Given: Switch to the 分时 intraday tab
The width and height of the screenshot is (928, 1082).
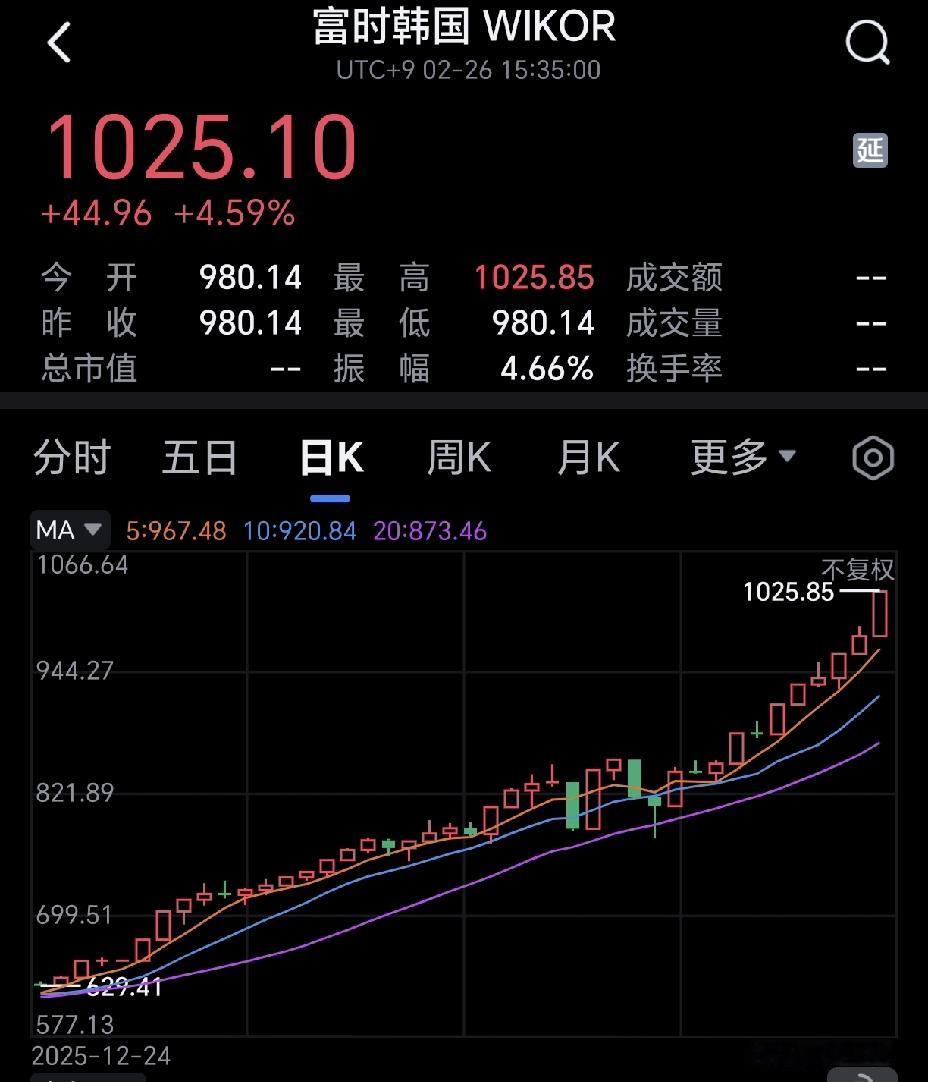Looking at the screenshot, I should (x=70, y=457).
